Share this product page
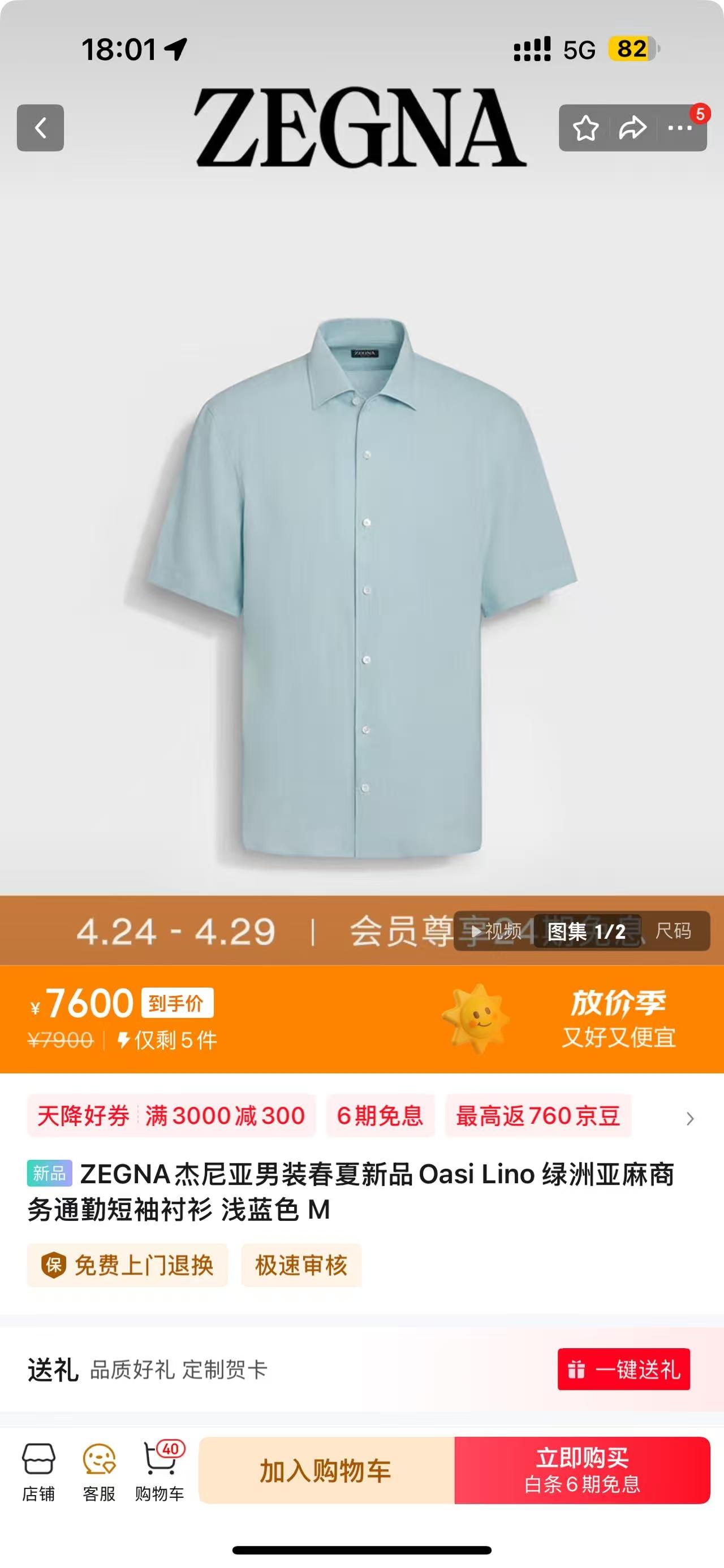 [x=633, y=128]
